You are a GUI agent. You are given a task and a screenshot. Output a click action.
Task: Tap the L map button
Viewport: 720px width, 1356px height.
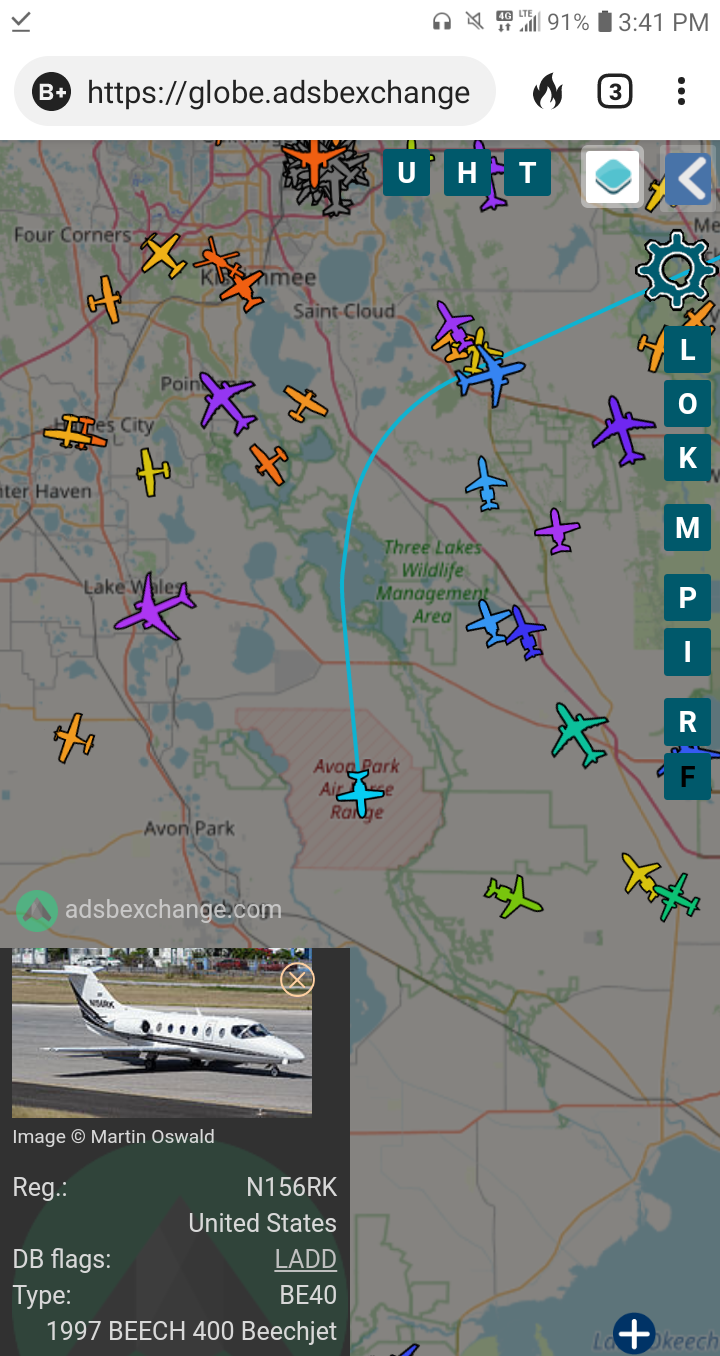click(x=687, y=350)
